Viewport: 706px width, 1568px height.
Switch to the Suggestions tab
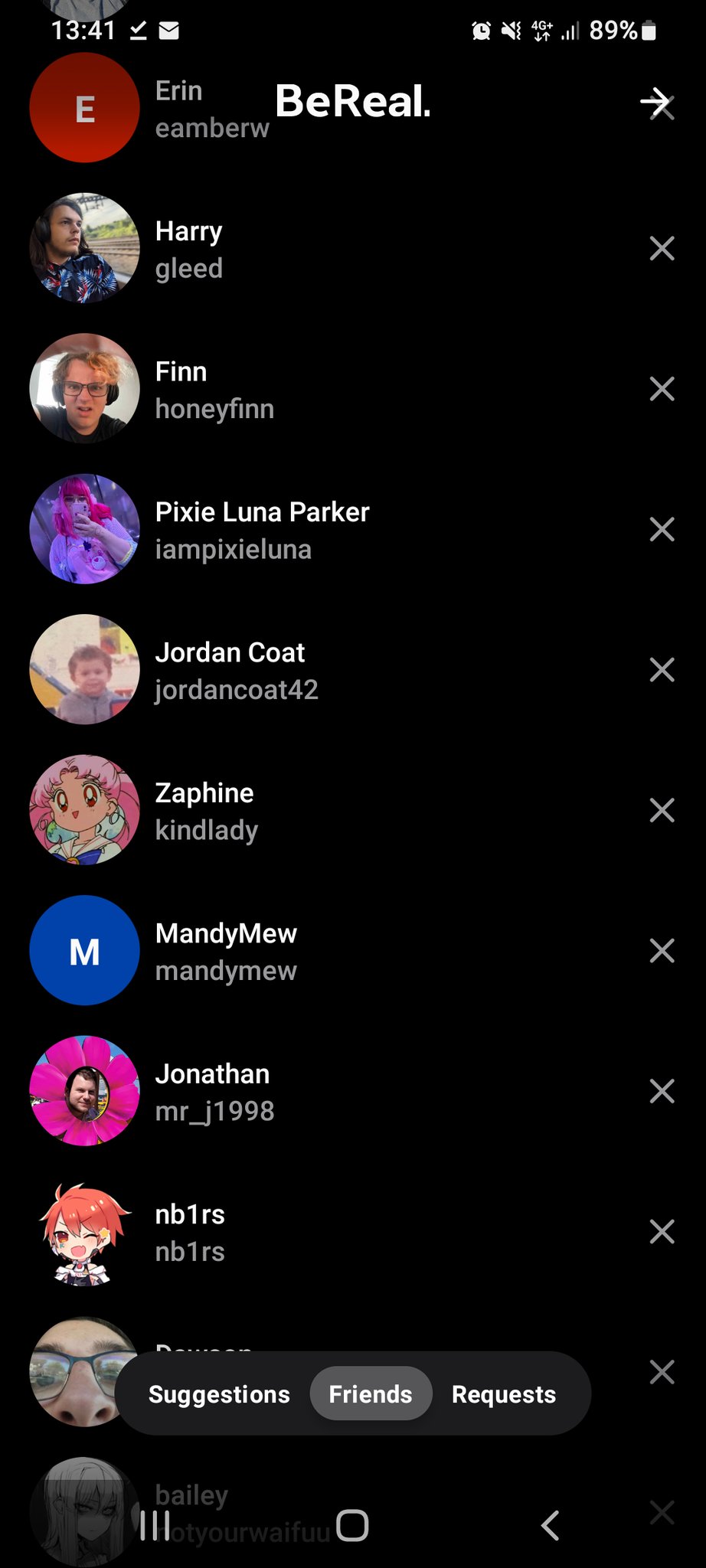(219, 1394)
